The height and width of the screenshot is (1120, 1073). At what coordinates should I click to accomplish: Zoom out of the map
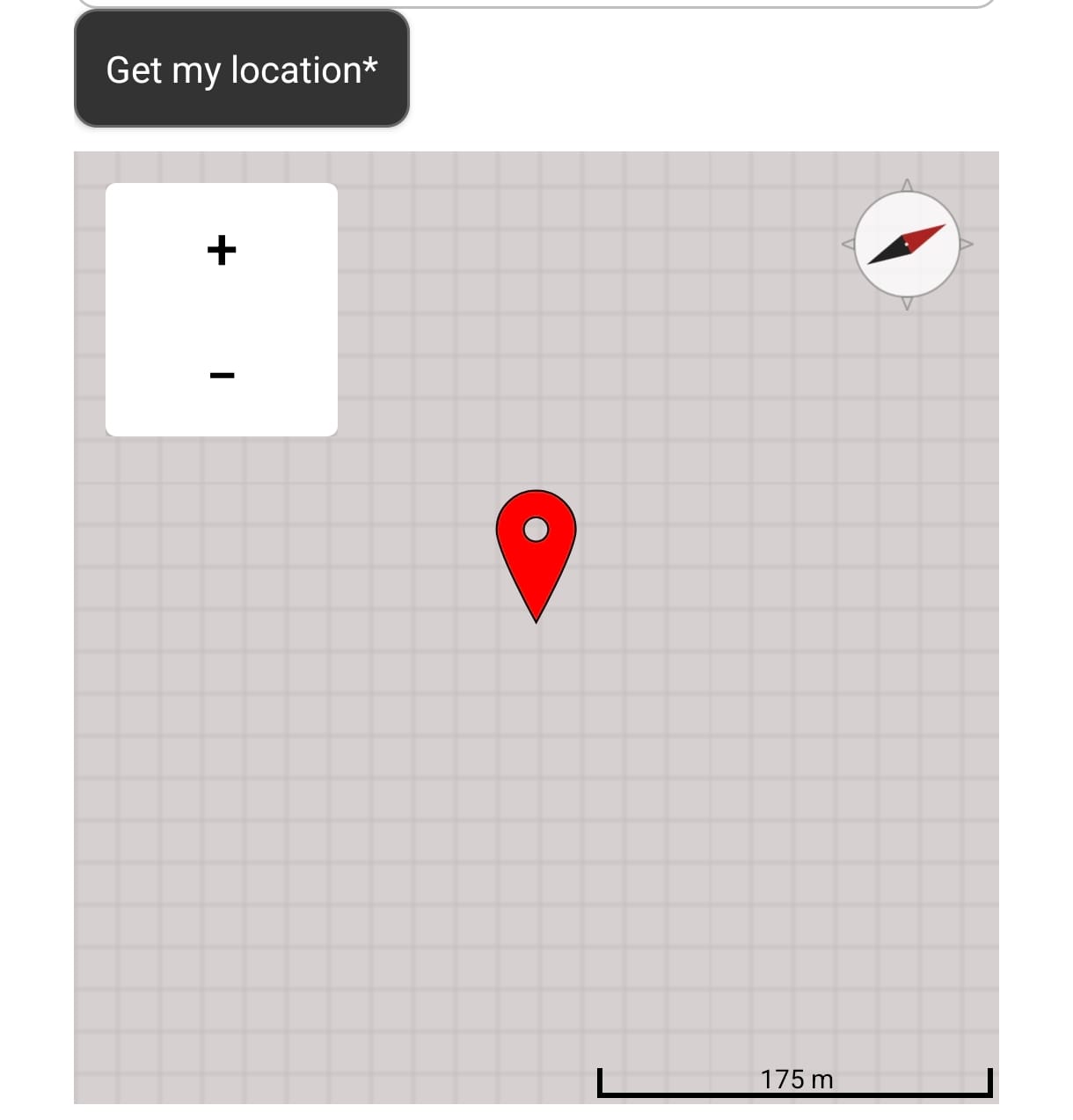[x=222, y=376]
